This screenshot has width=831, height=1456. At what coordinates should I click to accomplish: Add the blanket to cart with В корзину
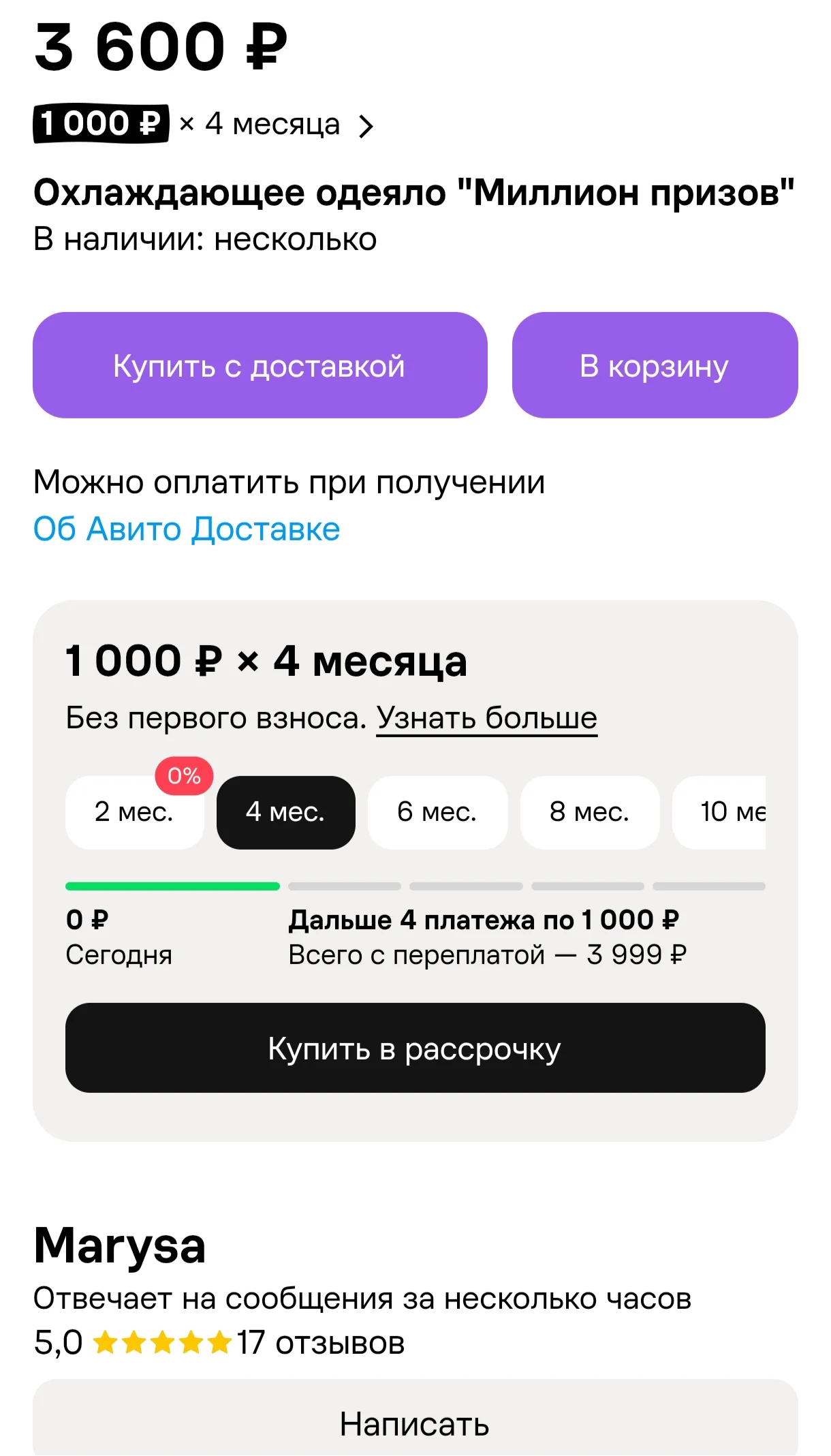(x=655, y=365)
